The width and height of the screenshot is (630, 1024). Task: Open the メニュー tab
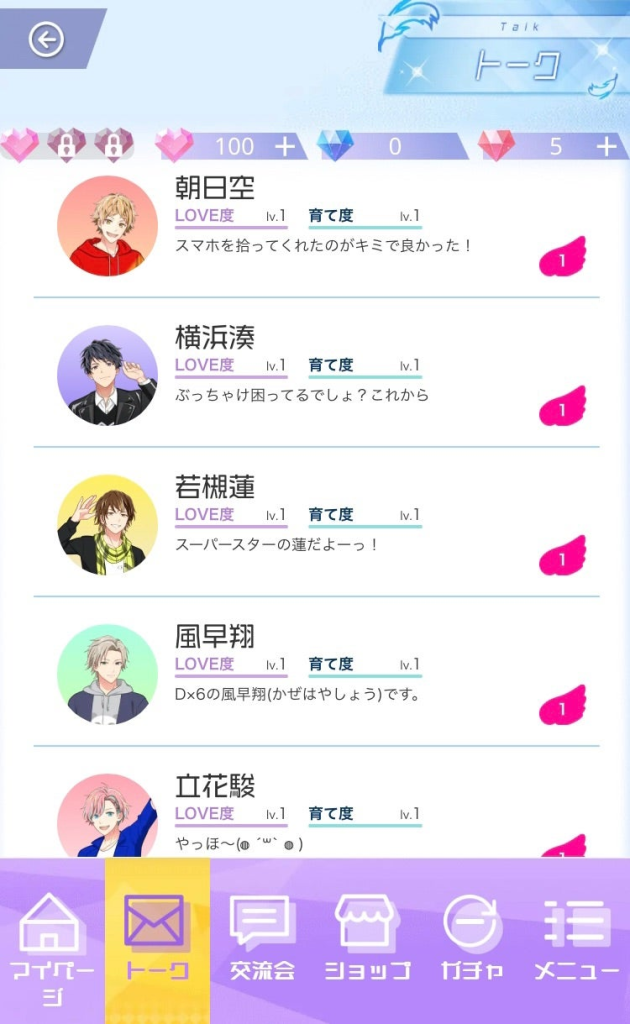click(577, 941)
